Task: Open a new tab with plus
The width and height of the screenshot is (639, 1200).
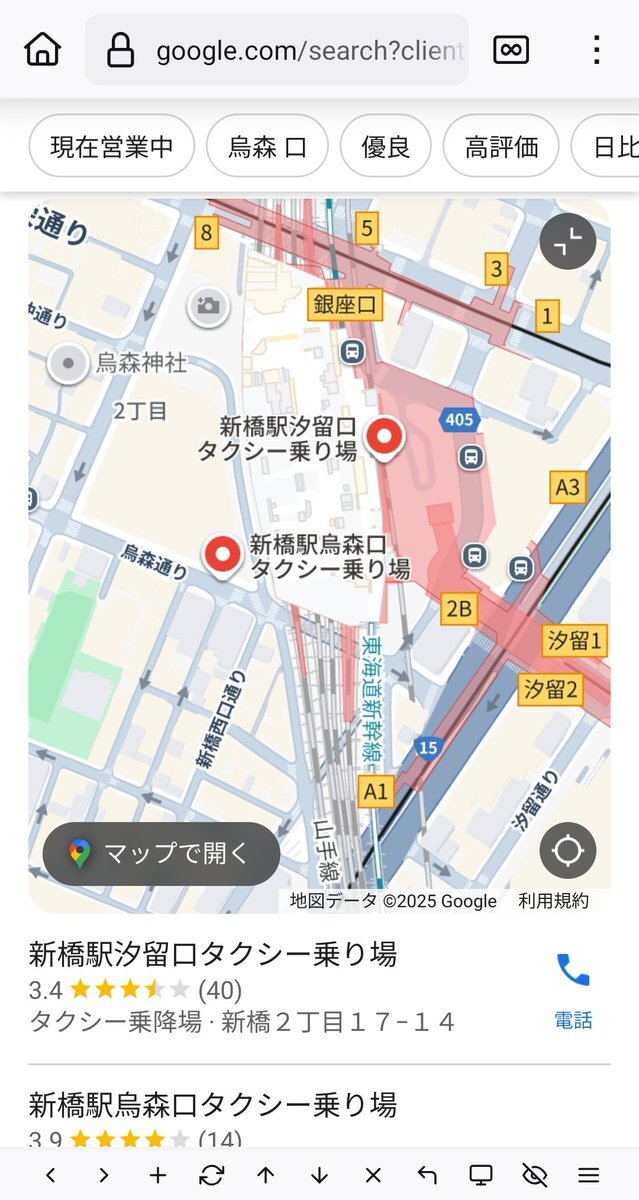Action: pos(157,1175)
